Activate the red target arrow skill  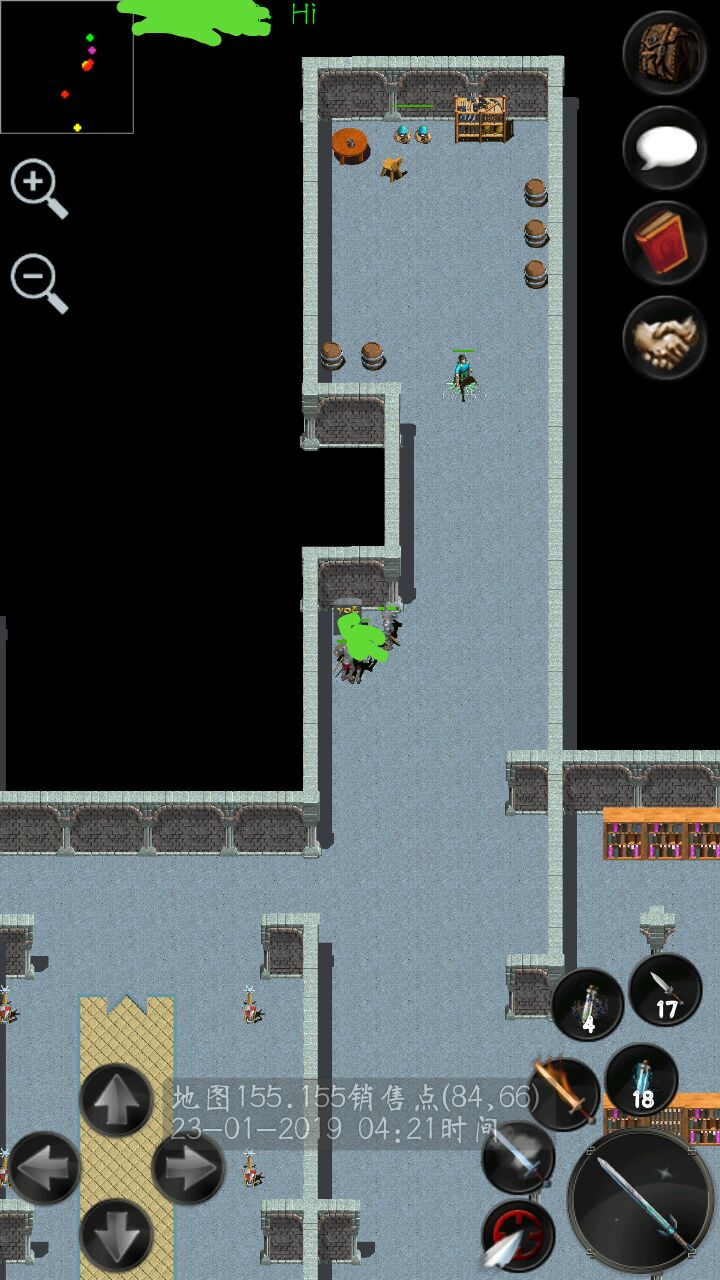click(518, 1237)
